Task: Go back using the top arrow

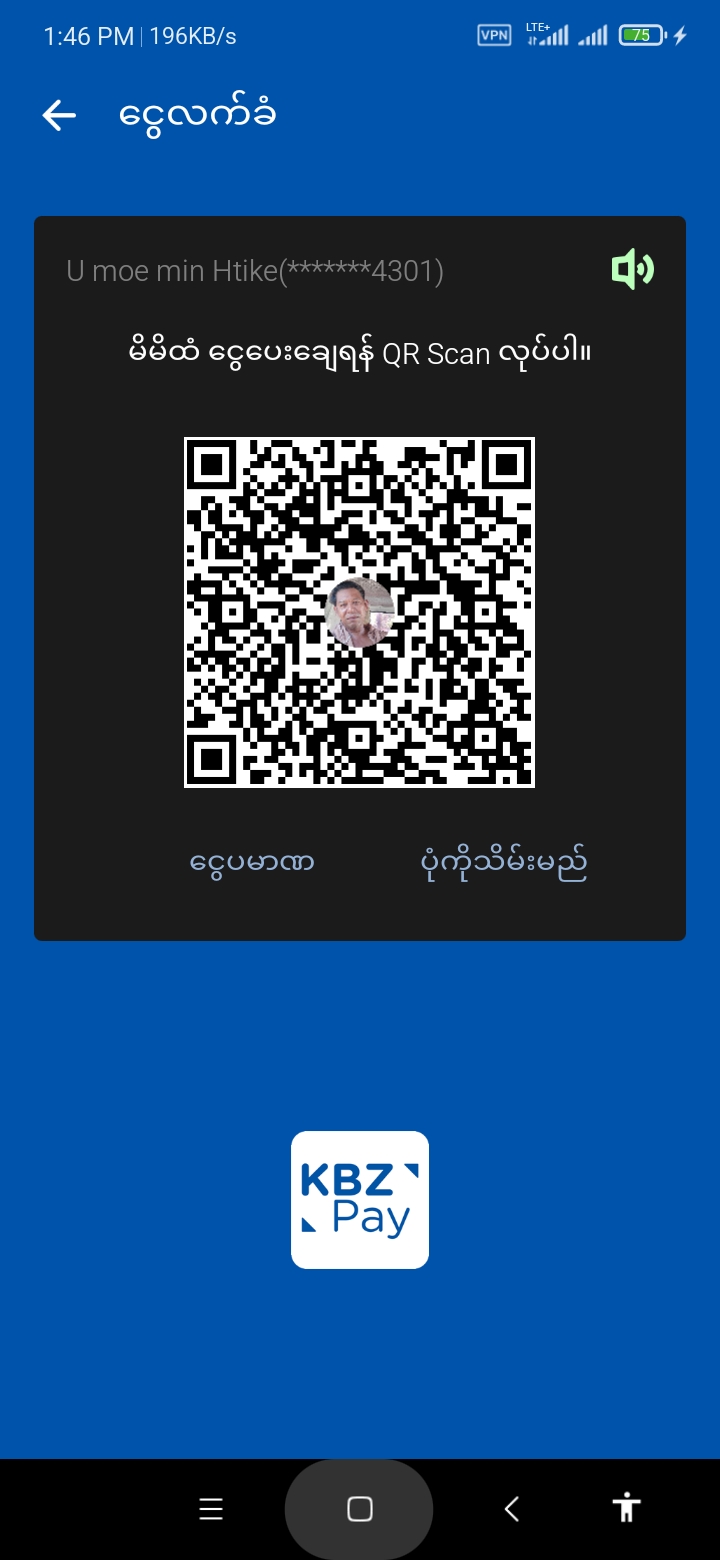Action: [59, 116]
